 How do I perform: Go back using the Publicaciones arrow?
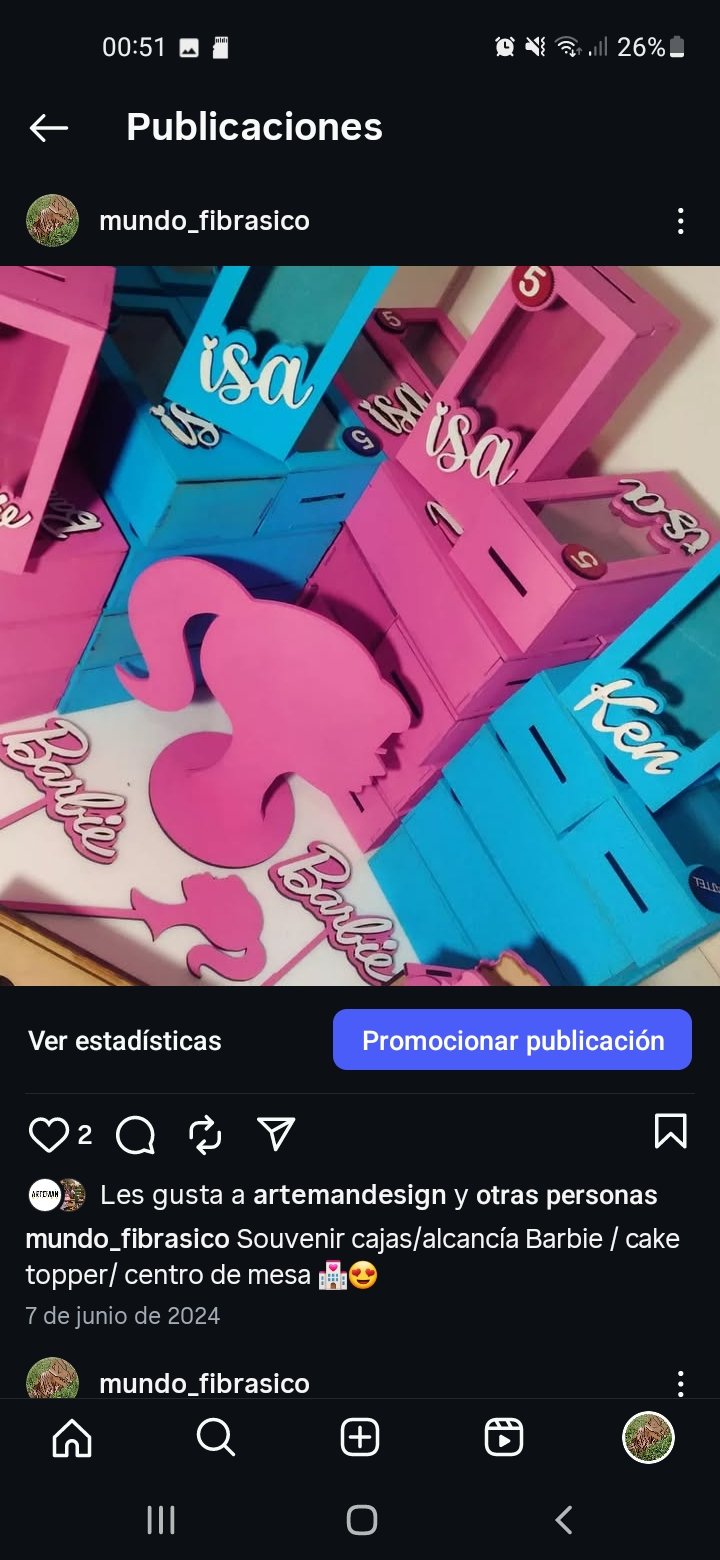[48, 127]
